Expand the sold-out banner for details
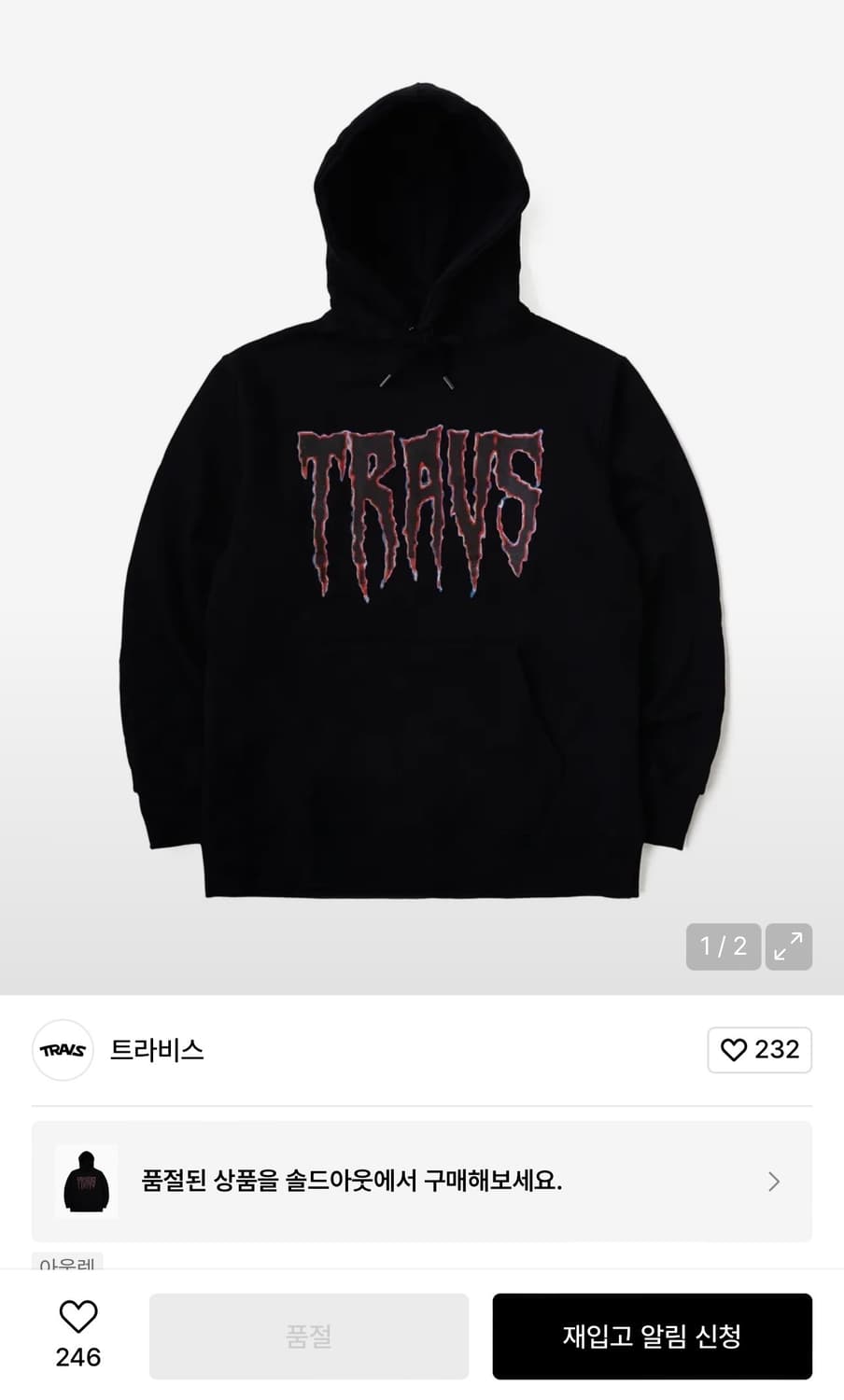This screenshot has width=844, height=1400. pos(420,1182)
